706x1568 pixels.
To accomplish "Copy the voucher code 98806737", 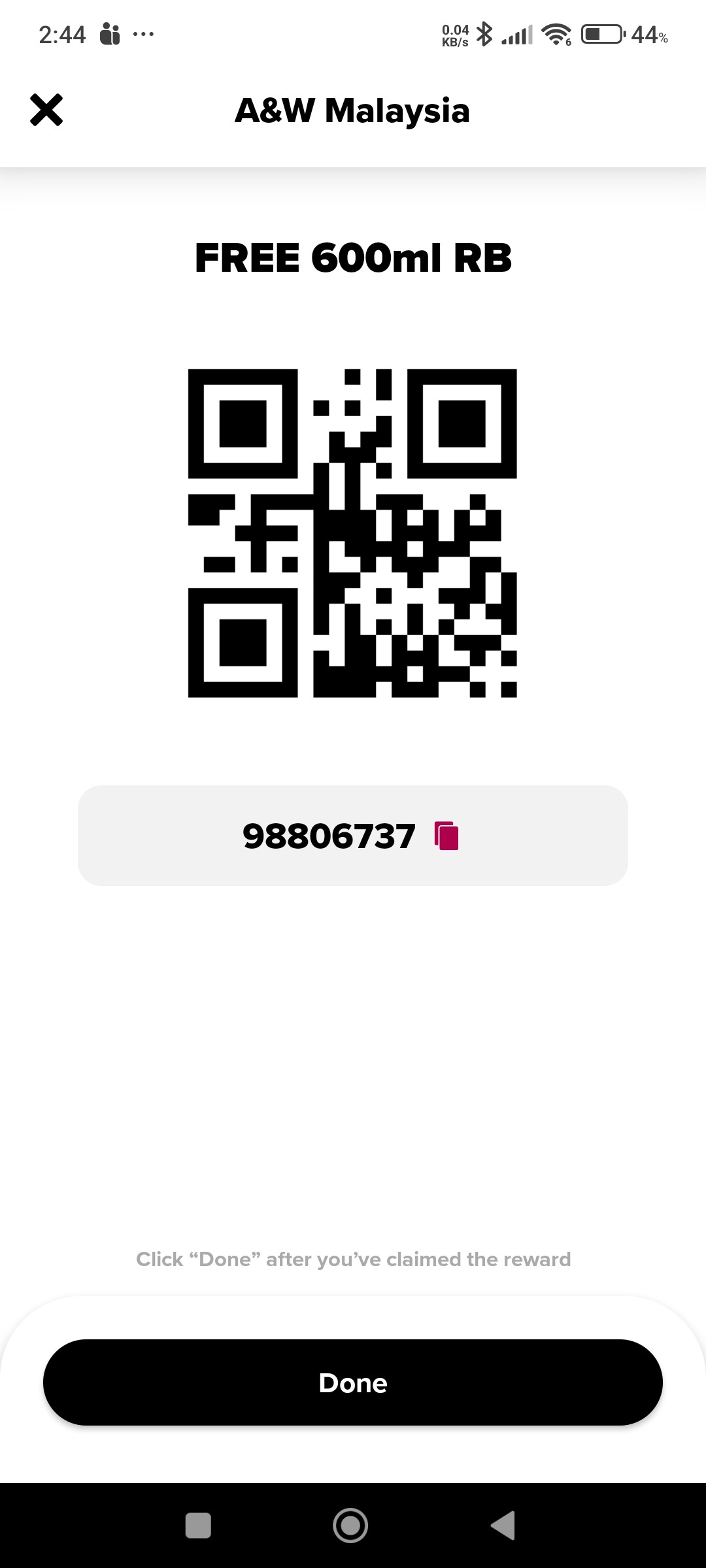I will (x=446, y=836).
